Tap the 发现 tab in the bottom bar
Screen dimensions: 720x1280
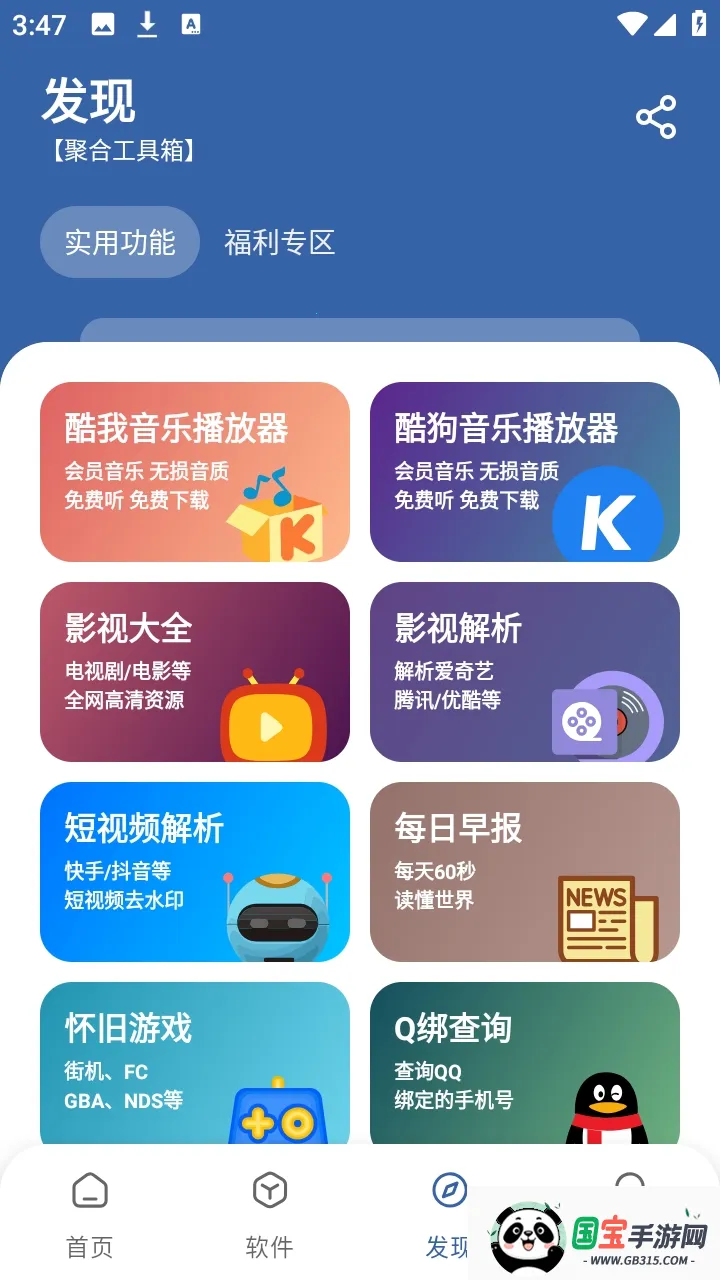(x=450, y=1215)
